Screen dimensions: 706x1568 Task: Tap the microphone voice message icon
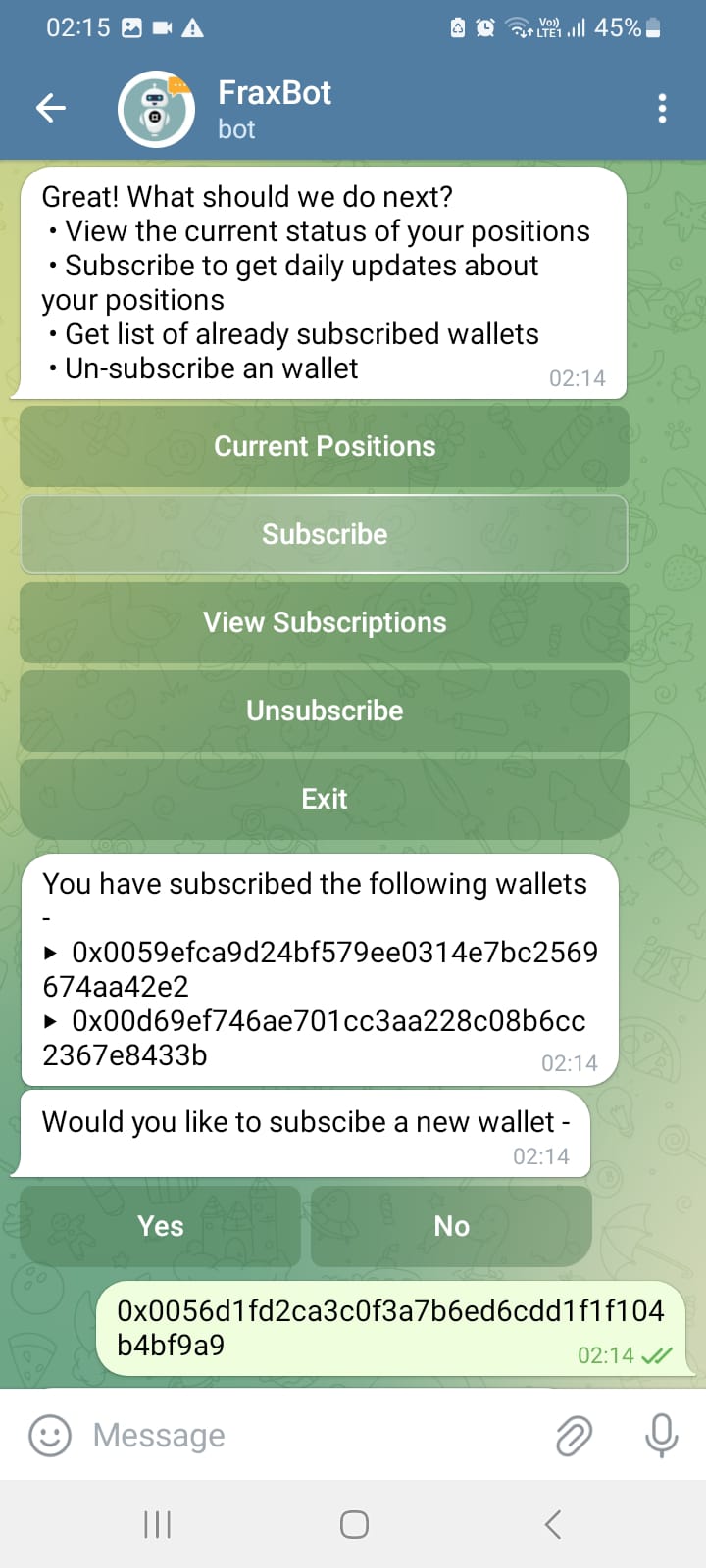point(660,1435)
